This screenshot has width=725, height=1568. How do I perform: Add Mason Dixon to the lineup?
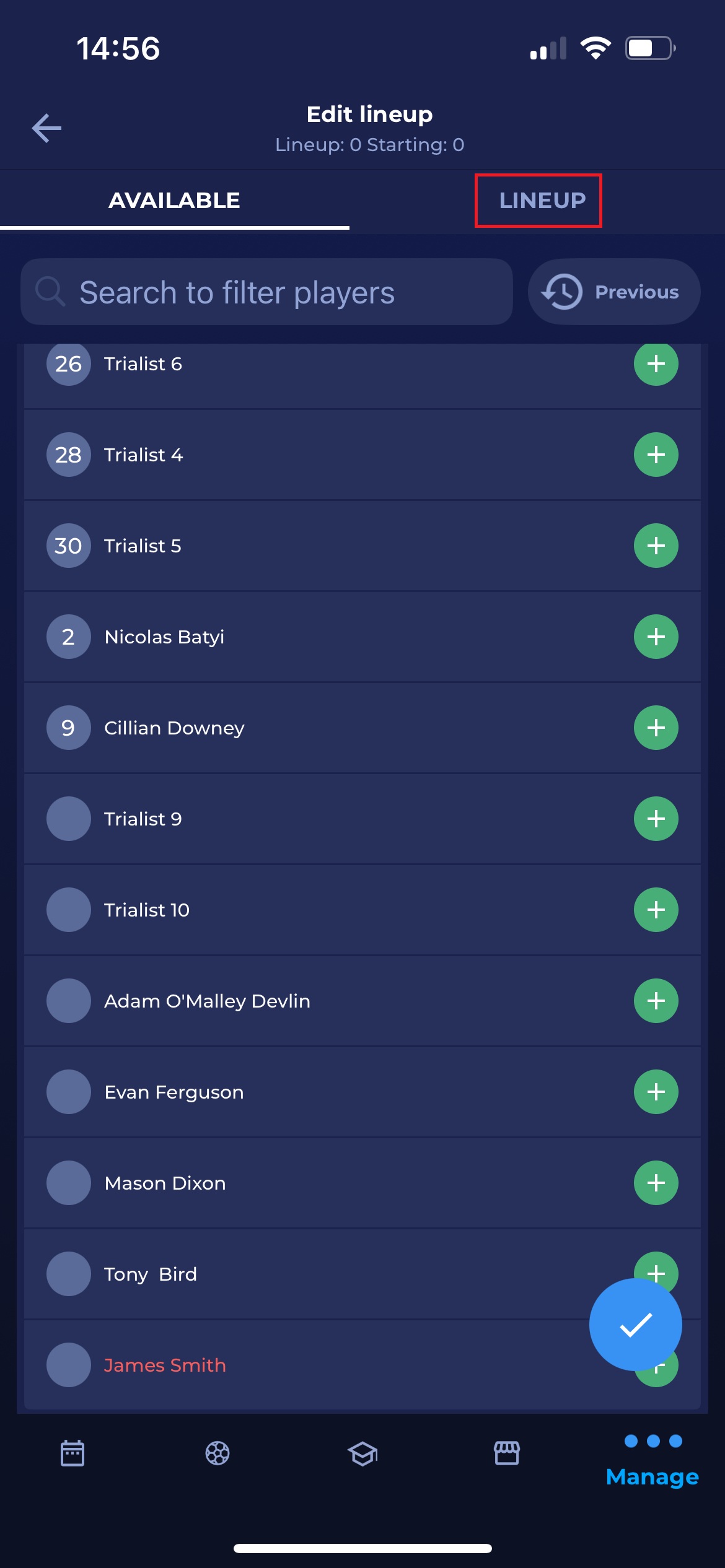[656, 1183]
